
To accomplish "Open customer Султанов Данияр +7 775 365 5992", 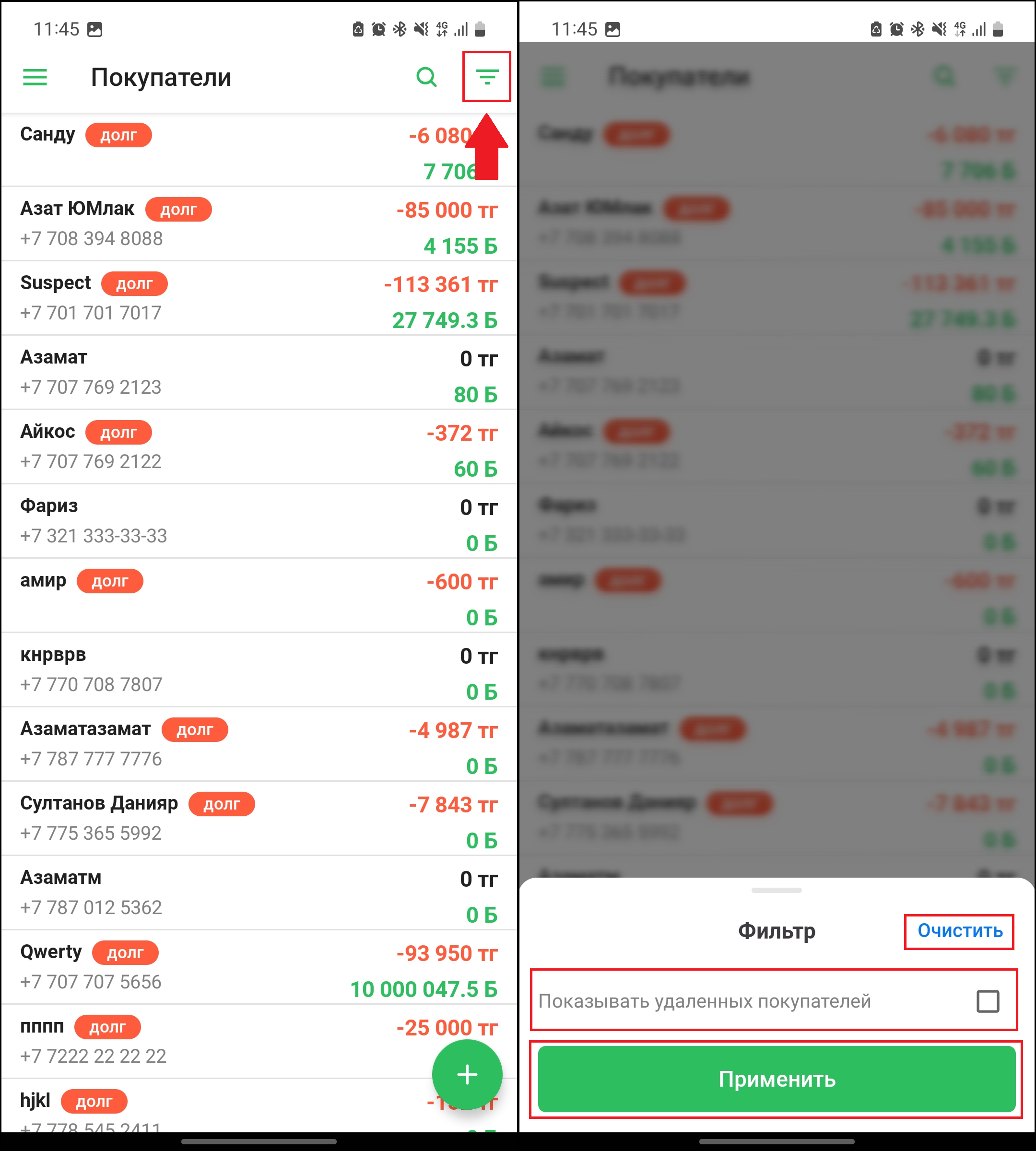I will (259, 819).
